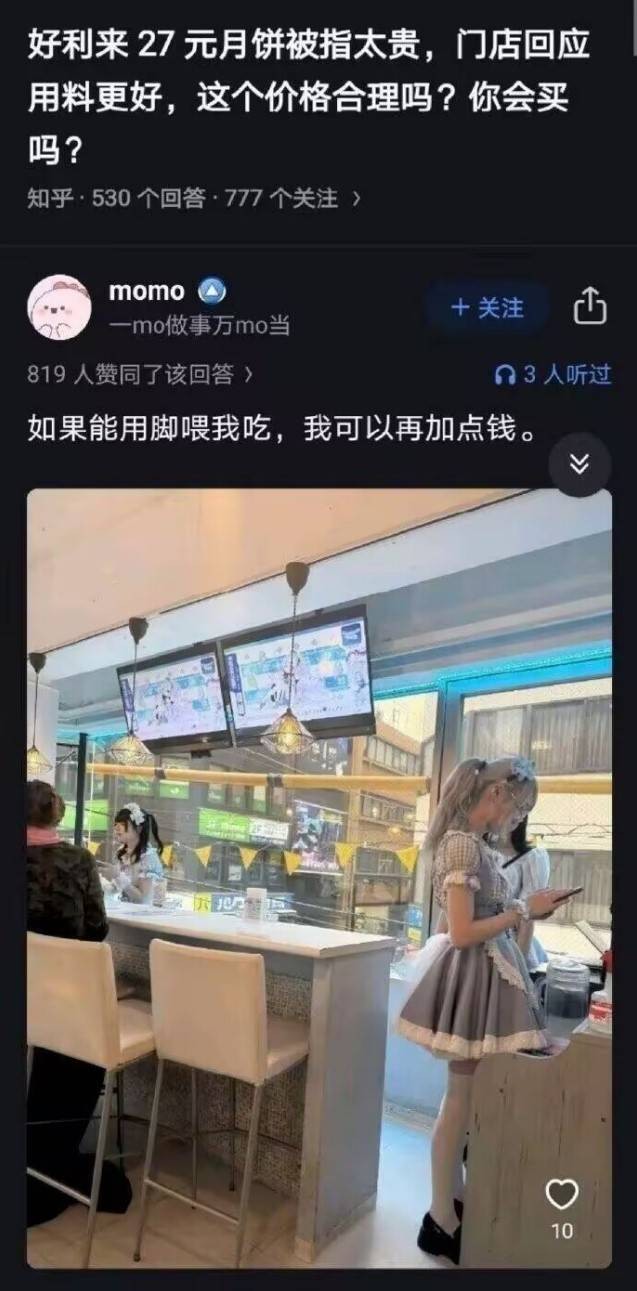Follow momo with the 关注 button

pyautogui.click(x=487, y=307)
